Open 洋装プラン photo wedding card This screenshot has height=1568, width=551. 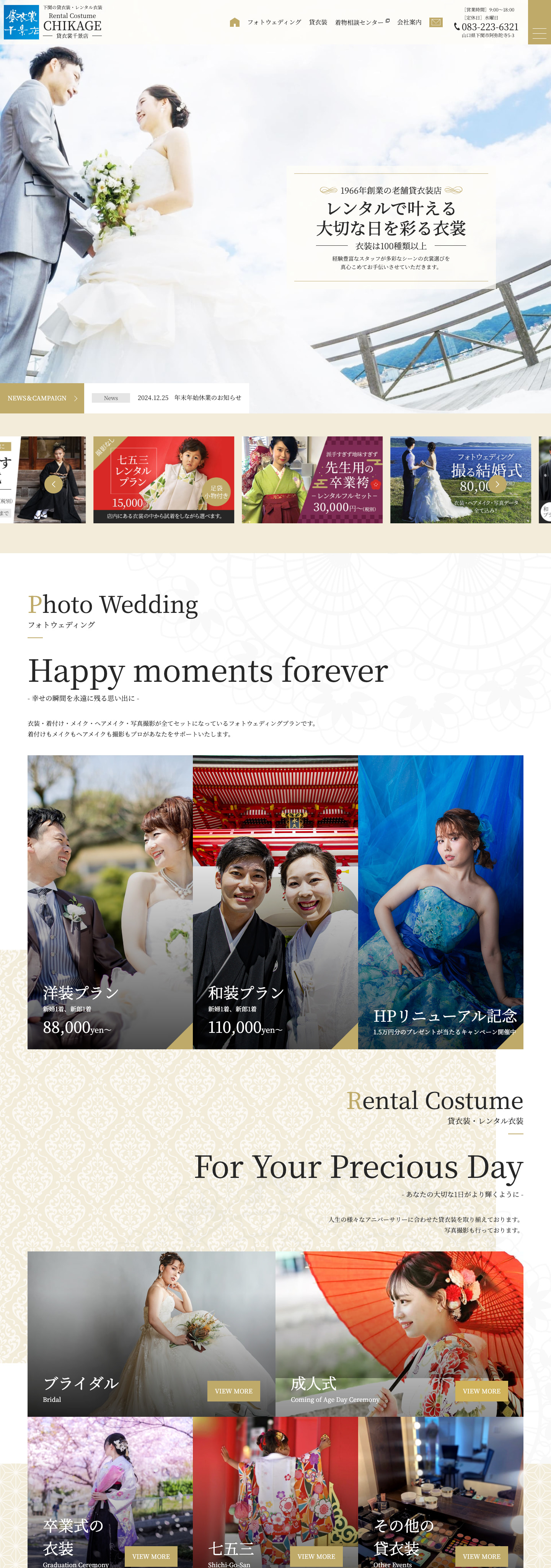(x=110, y=902)
